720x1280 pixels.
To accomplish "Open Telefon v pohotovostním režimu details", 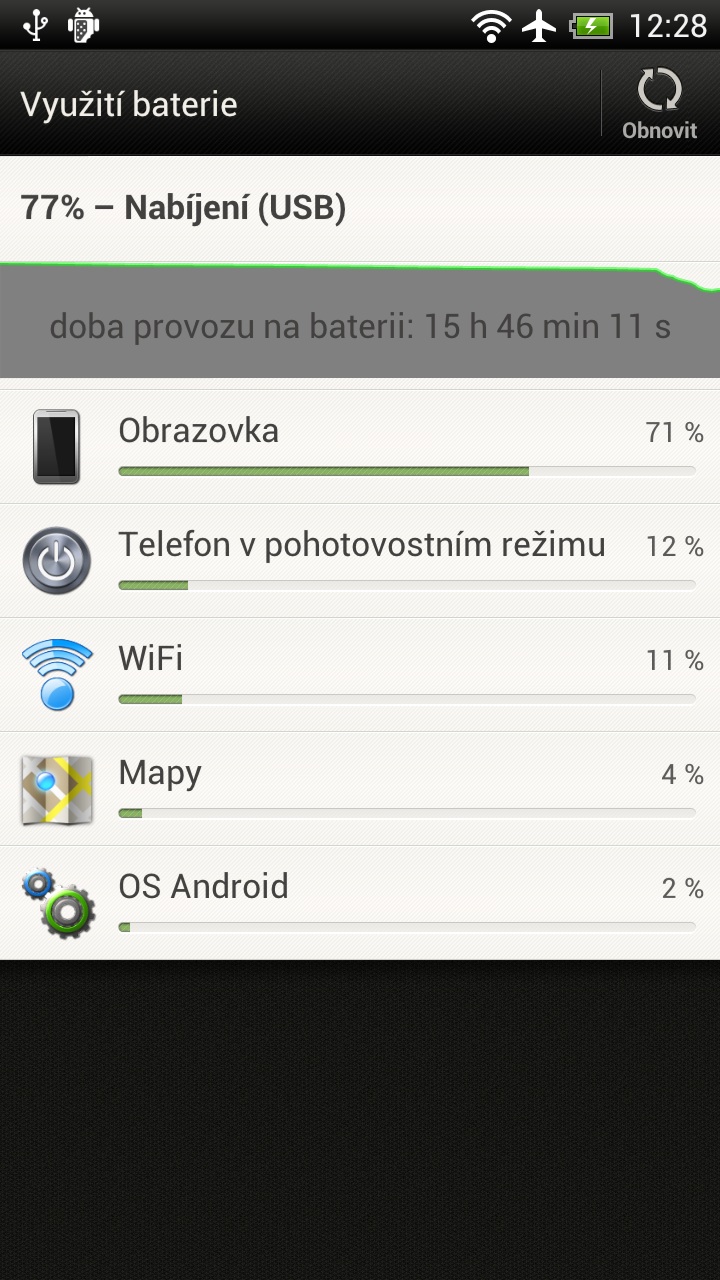I will (360, 561).
